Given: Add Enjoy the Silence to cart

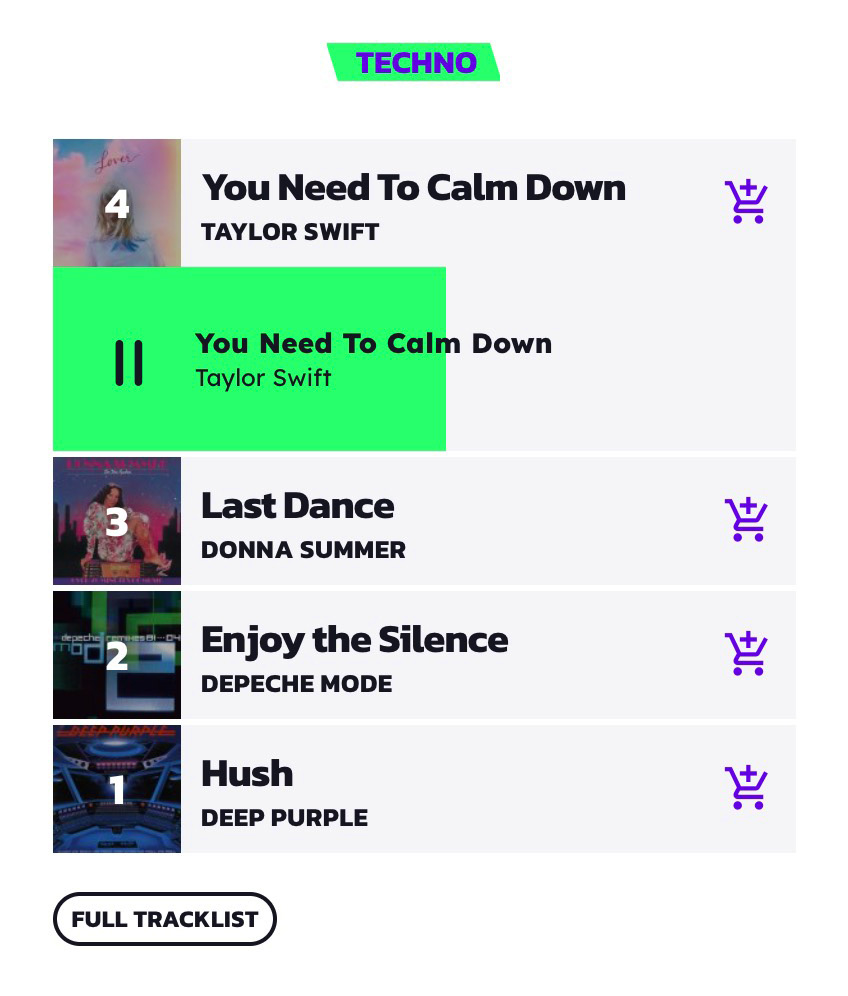Looking at the screenshot, I should point(746,654).
